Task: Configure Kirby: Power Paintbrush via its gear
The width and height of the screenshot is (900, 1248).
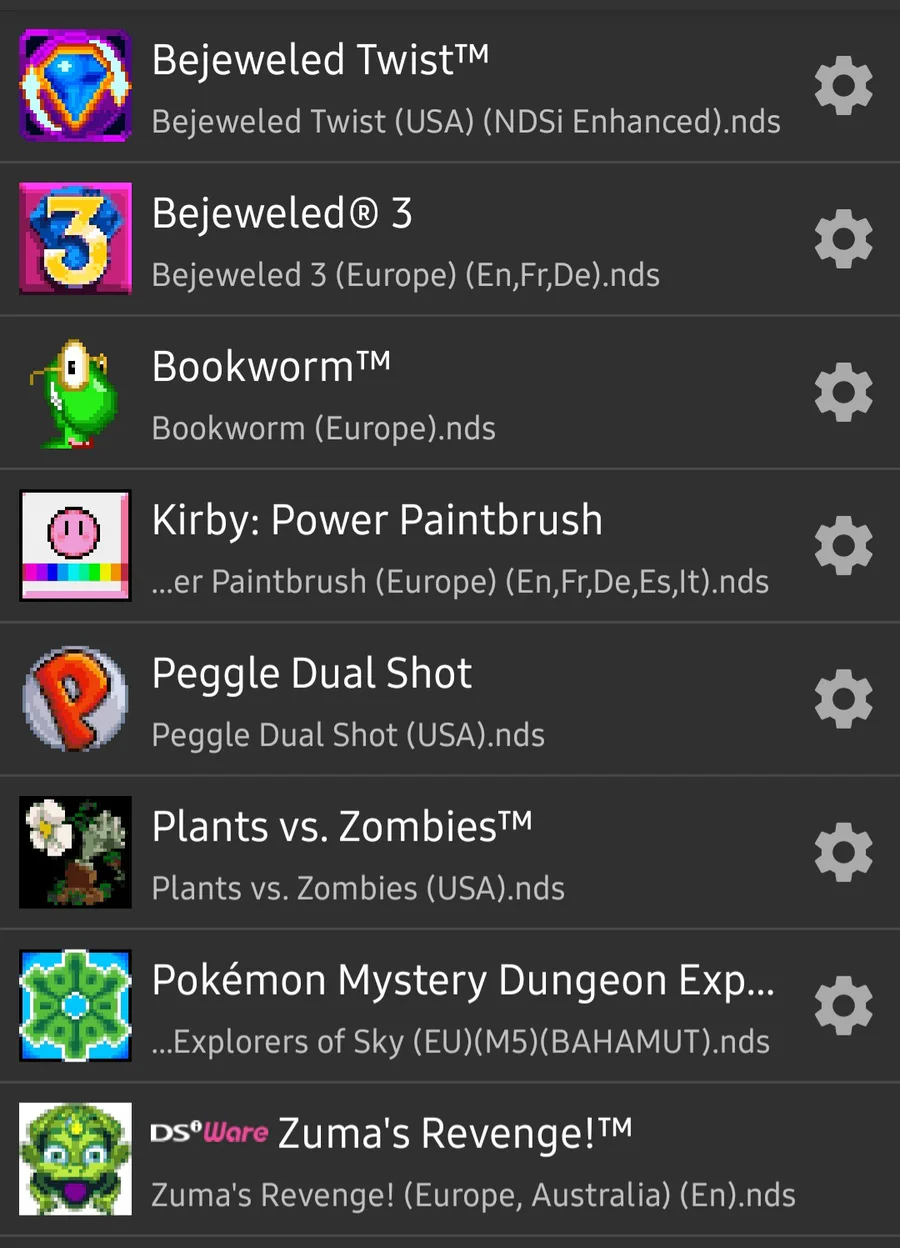Action: click(843, 547)
